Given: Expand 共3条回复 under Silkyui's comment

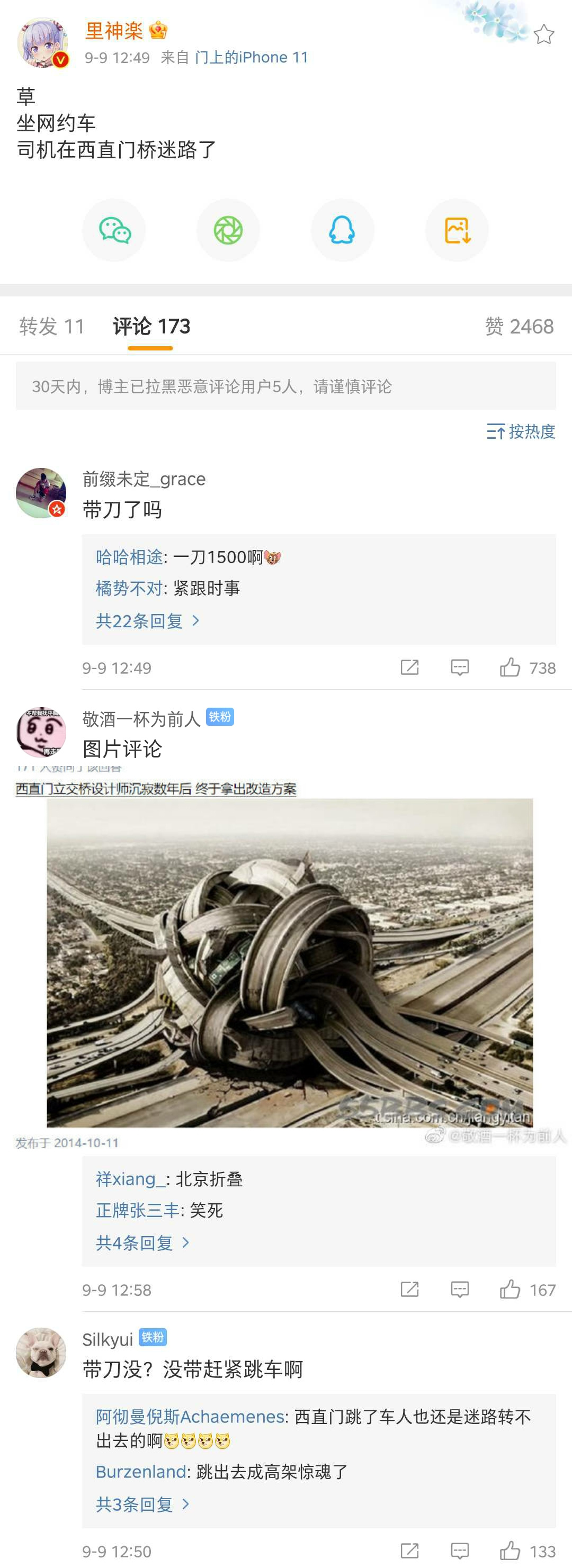Looking at the screenshot, I should (142, 1504).
